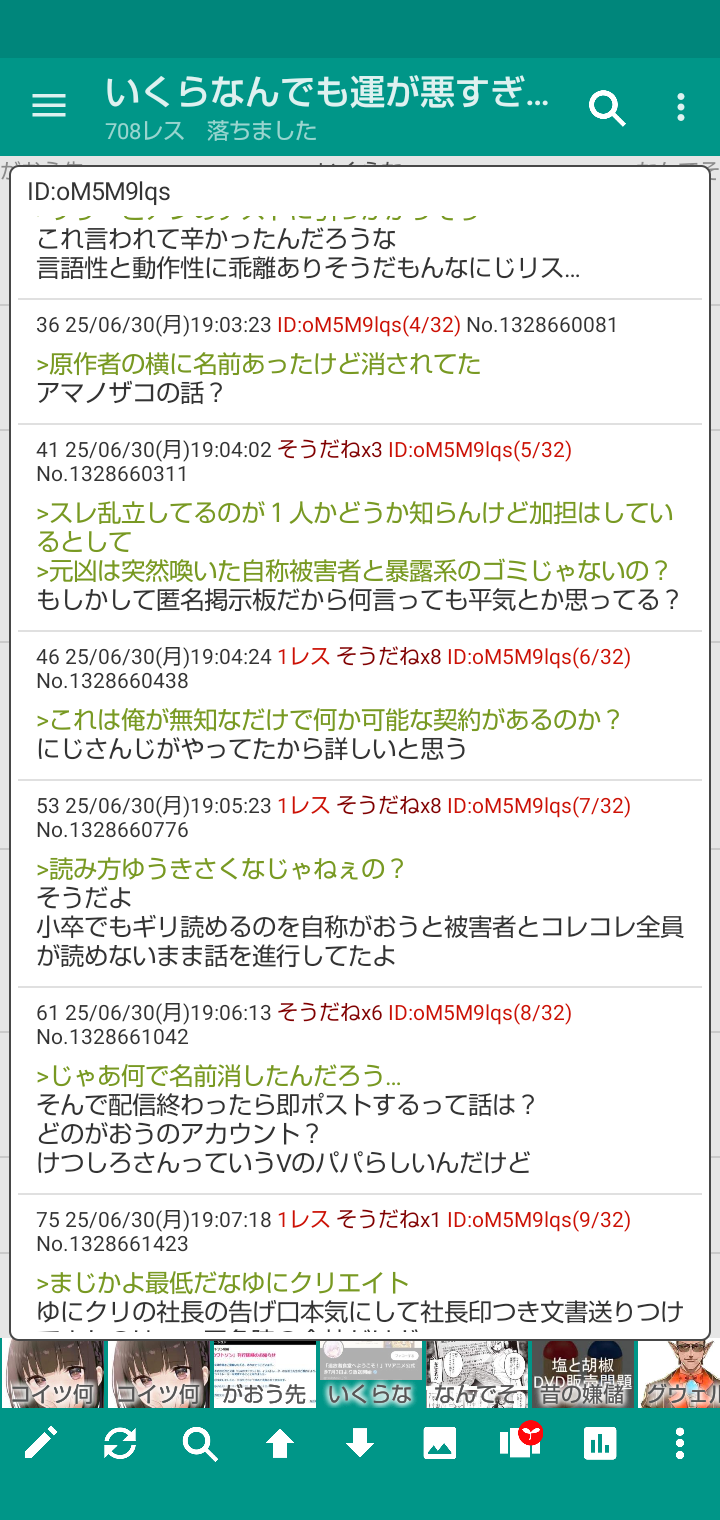Tap post 53 about 読み方ゆうきさくな
The width and height of the screenshot is (720, 1520).
360,883
